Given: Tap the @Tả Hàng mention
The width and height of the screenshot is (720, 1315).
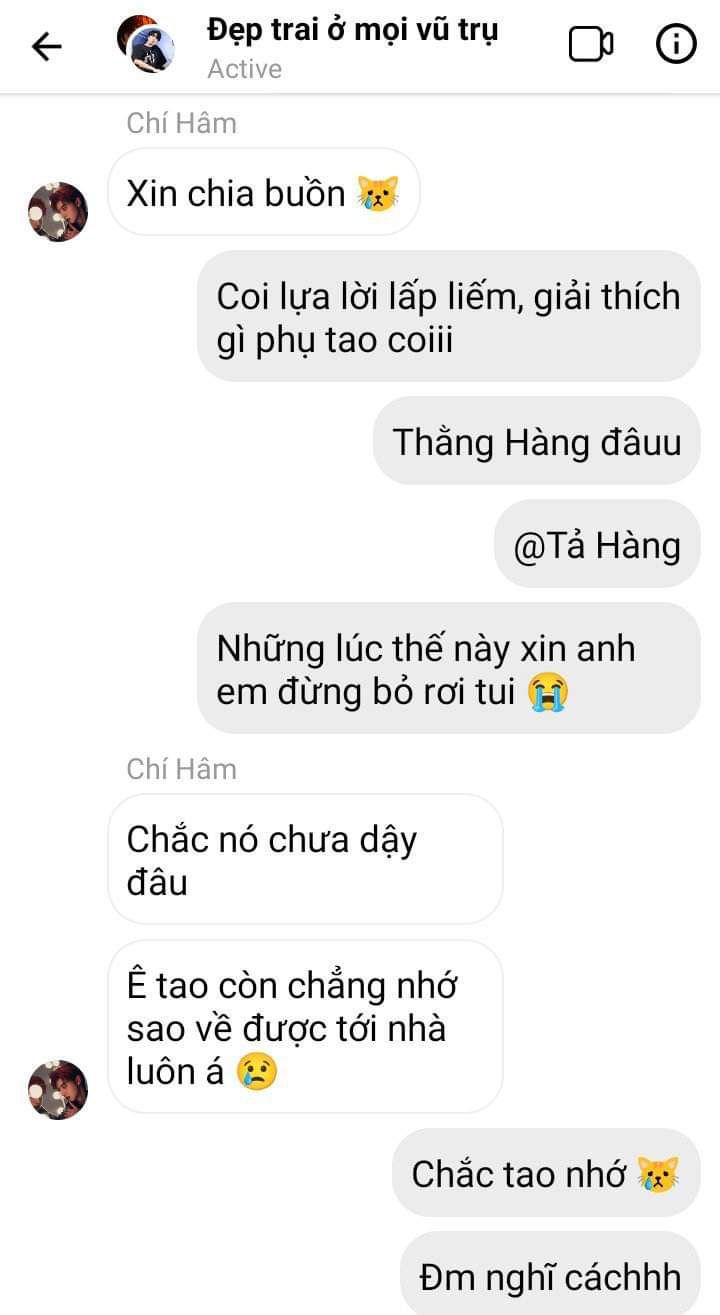Looking at the screenshot, I should click(597, 546).
